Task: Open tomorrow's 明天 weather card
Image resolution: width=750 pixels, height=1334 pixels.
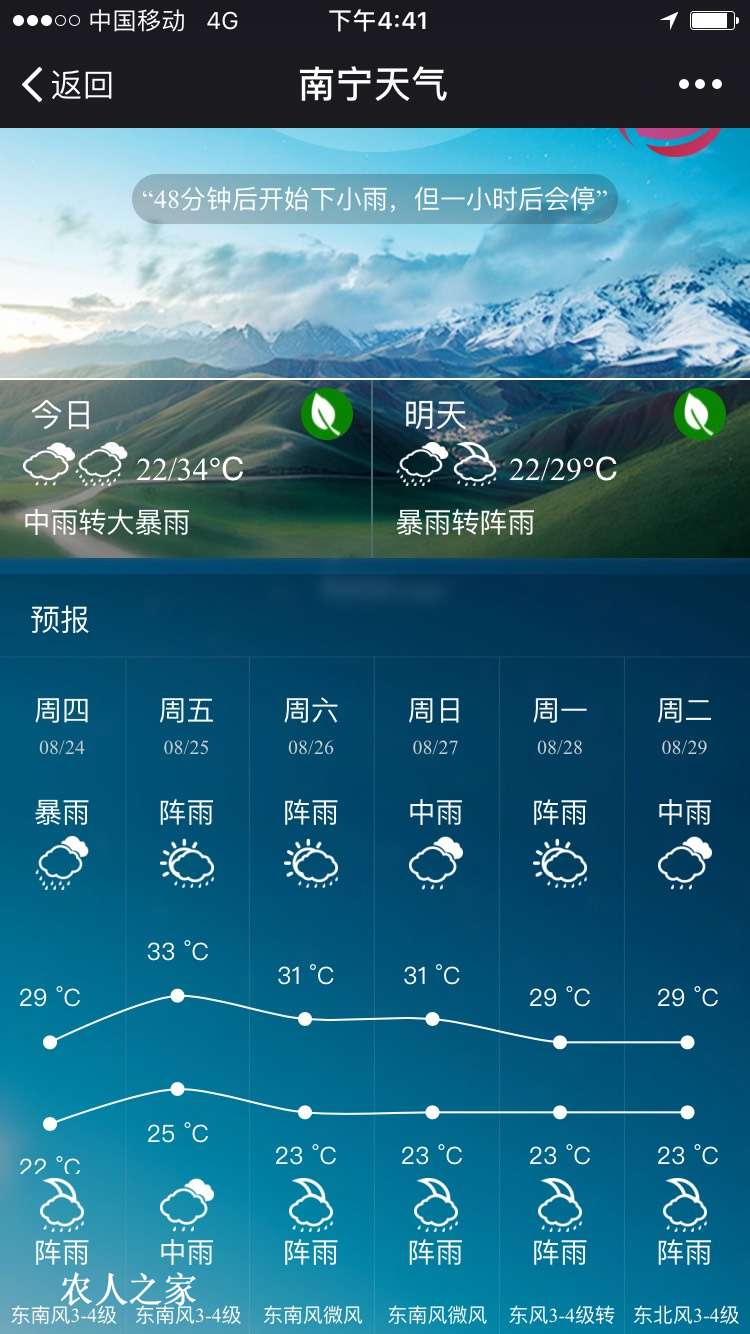Action: 560,468
